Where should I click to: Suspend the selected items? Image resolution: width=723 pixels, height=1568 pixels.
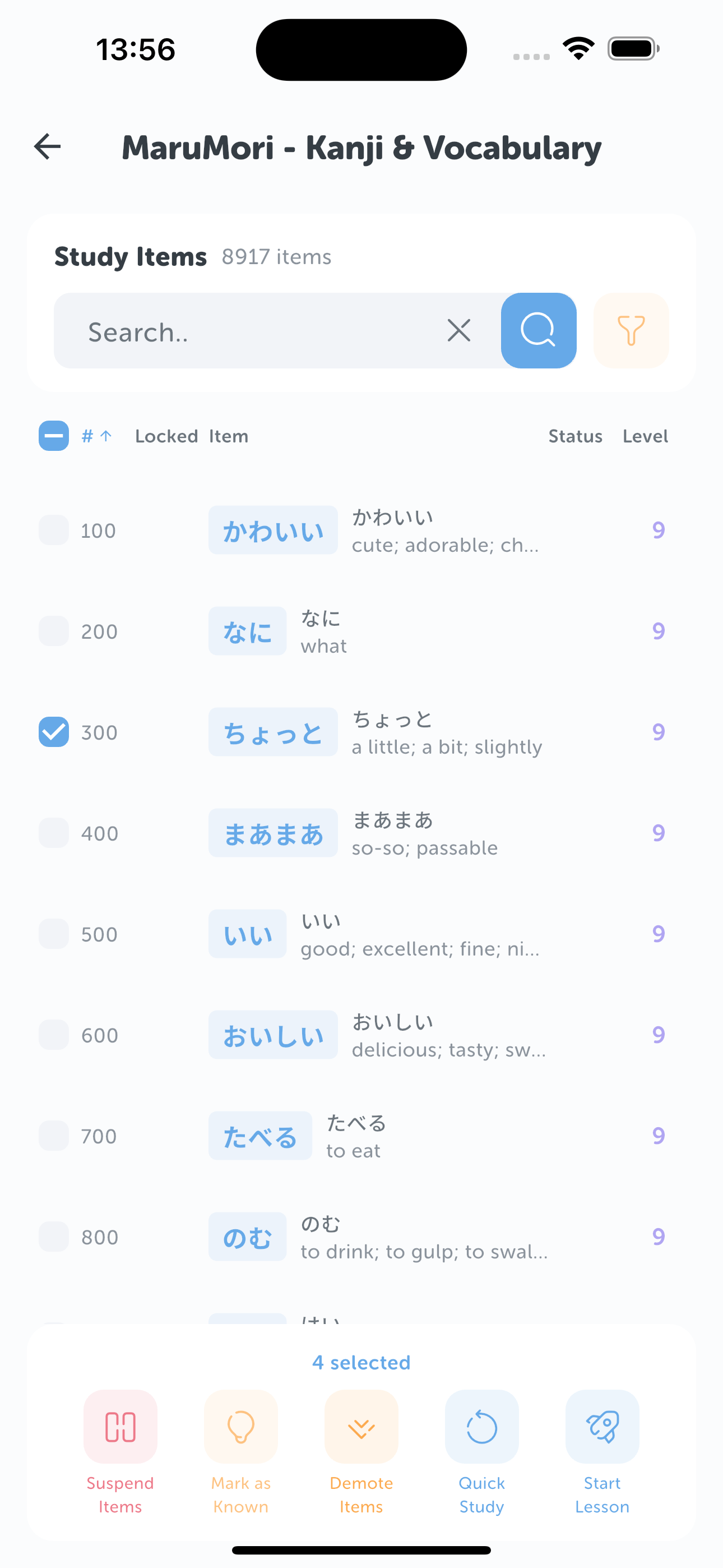[x=120, y=1427]
